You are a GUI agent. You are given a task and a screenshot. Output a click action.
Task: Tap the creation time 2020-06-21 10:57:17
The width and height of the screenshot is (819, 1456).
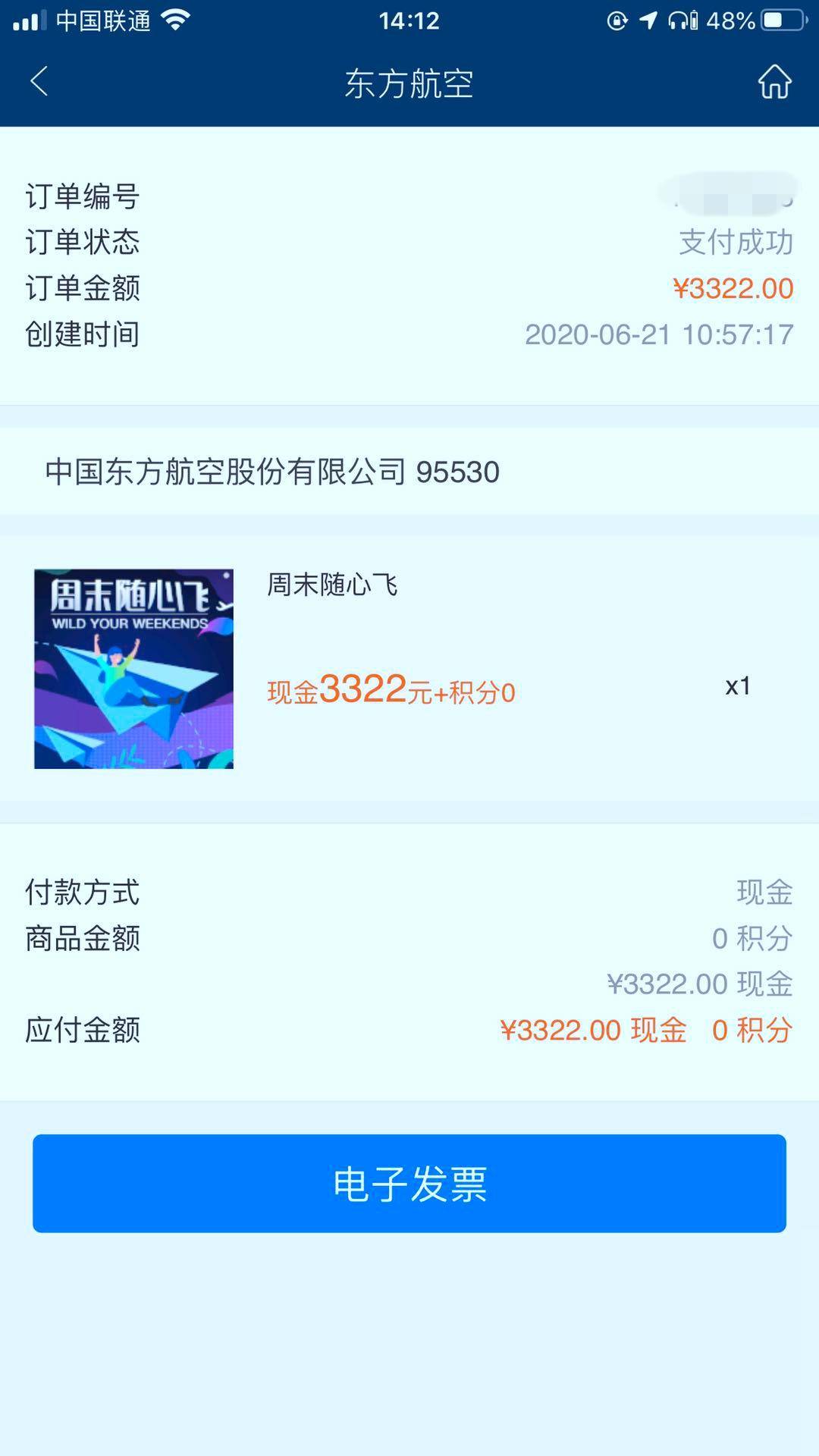click(x=657, y=334)
